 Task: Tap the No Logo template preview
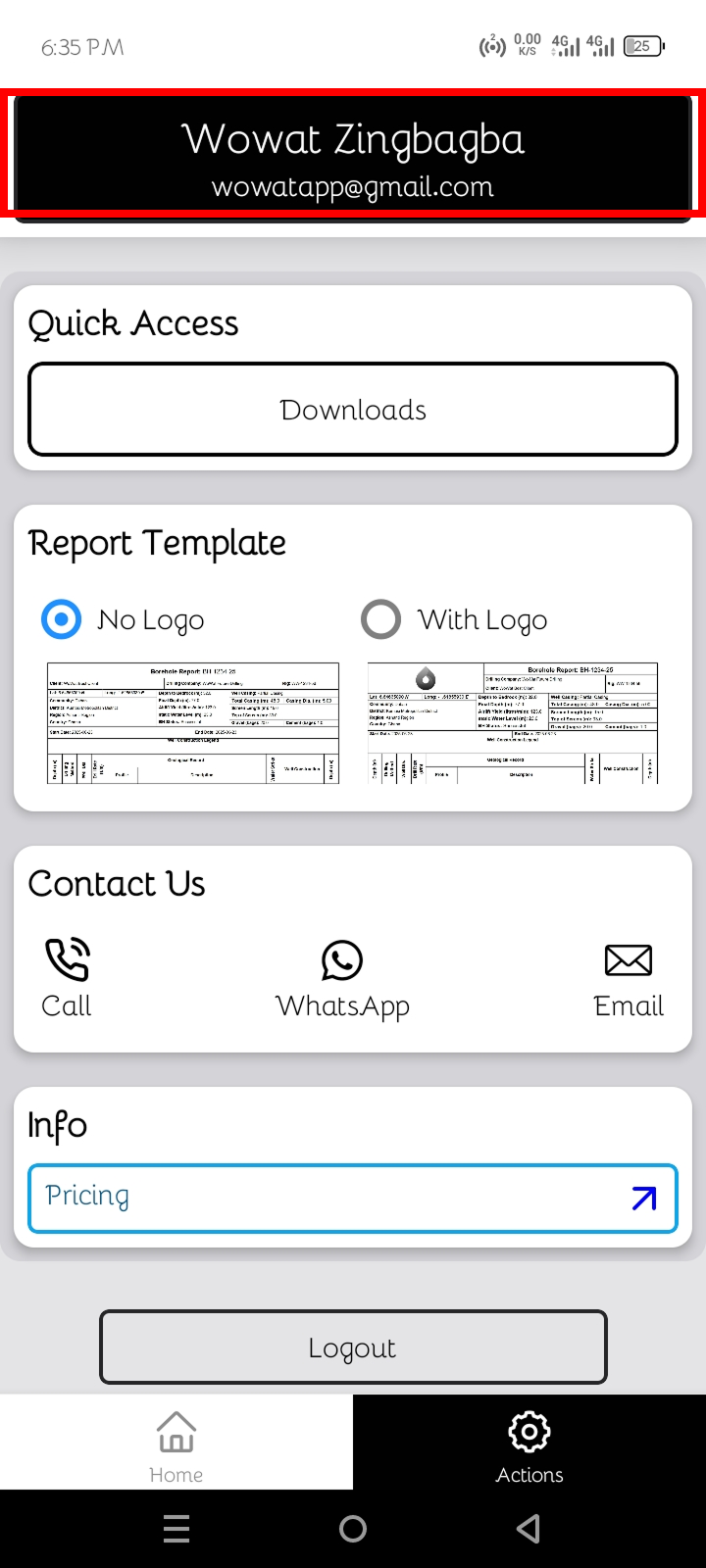(193, 723)
